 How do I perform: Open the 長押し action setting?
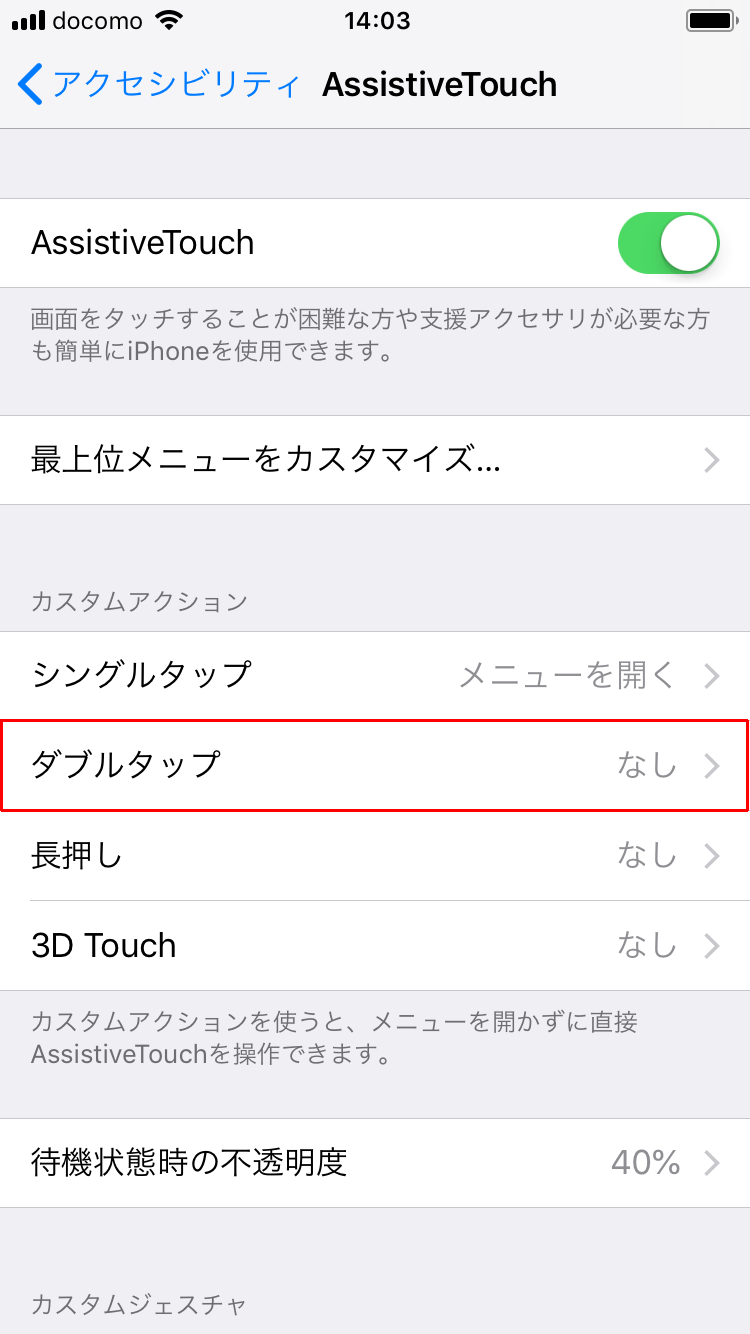[375, 856]
